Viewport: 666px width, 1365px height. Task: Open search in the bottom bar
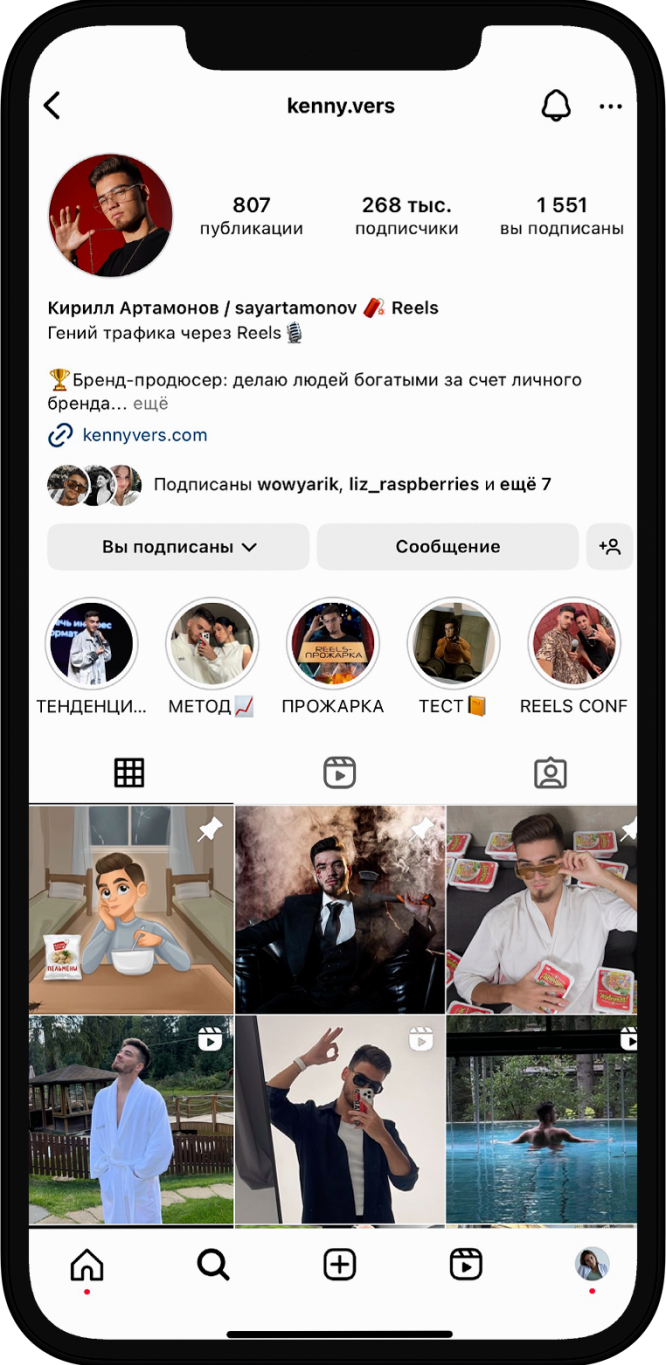213,1265
